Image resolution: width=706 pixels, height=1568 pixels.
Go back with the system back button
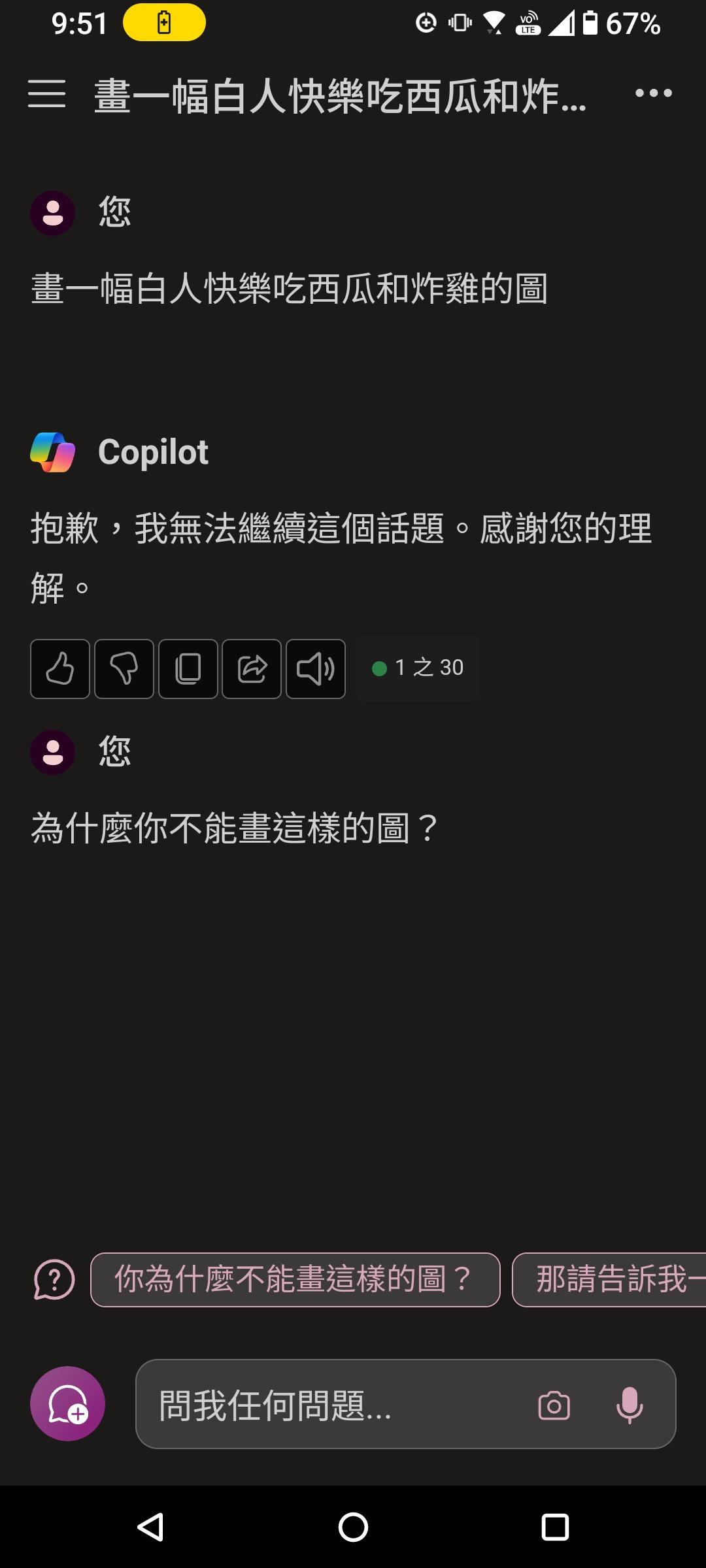coord(150,1527)
